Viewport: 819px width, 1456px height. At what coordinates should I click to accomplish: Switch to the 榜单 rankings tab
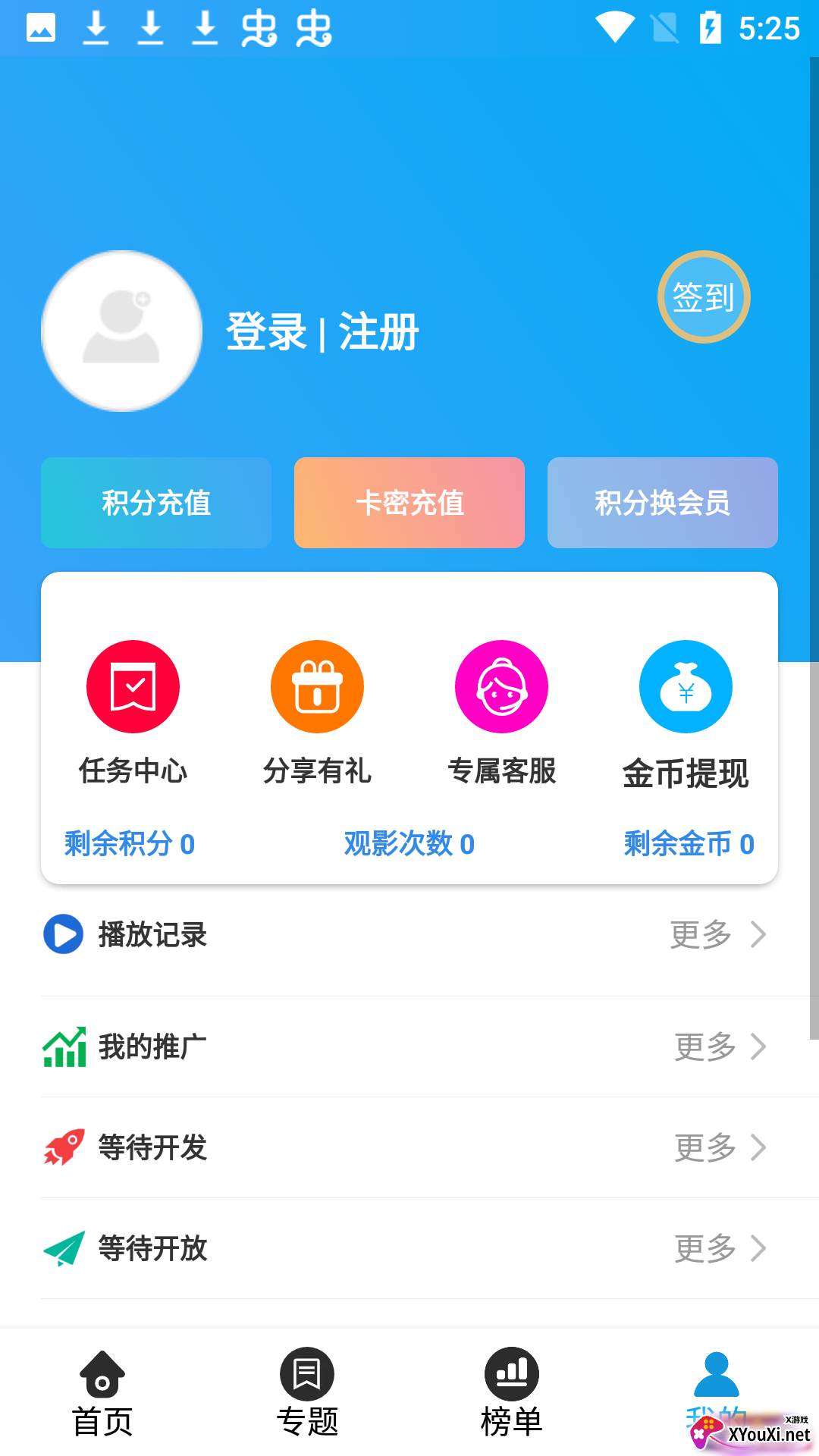(x=512, y=1394)
